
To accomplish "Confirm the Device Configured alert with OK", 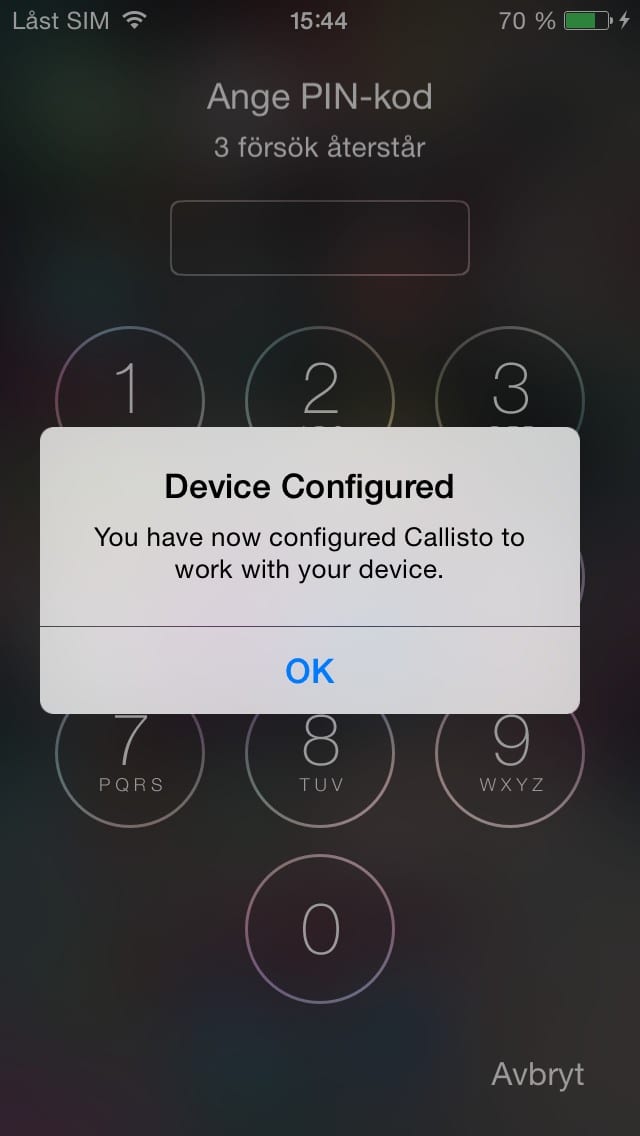I will [310, 670].
